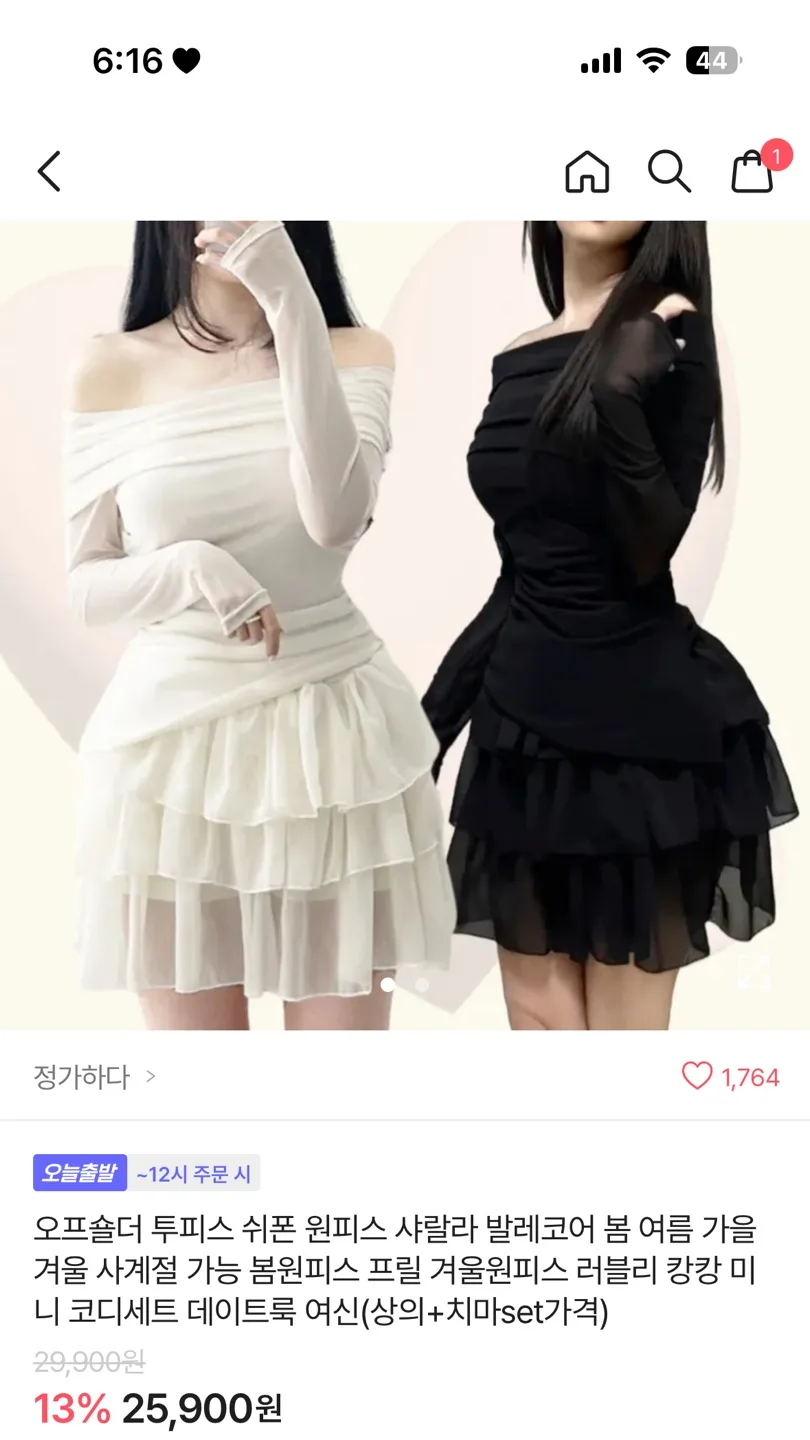Open the shopping bag cart
The width and height of the screenshot is (810, 1440).
752,170
